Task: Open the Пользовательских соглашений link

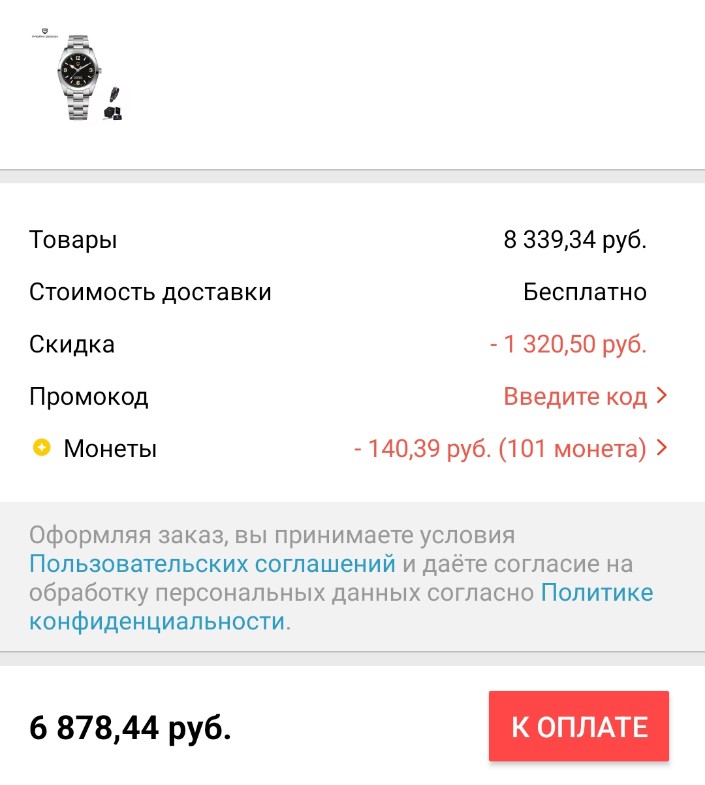Action: [212, 563]
